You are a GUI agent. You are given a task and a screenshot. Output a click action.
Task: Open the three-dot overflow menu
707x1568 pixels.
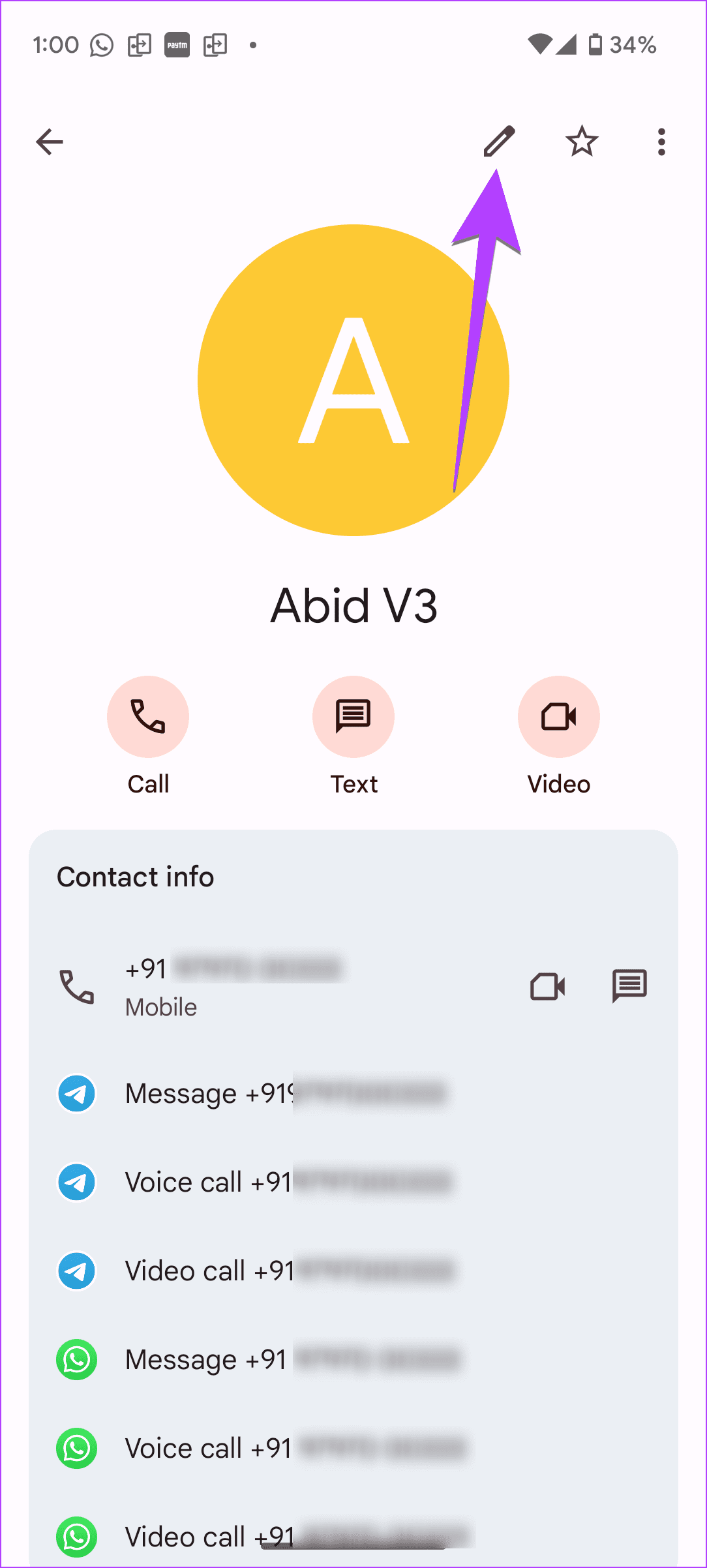click(660, 140)
